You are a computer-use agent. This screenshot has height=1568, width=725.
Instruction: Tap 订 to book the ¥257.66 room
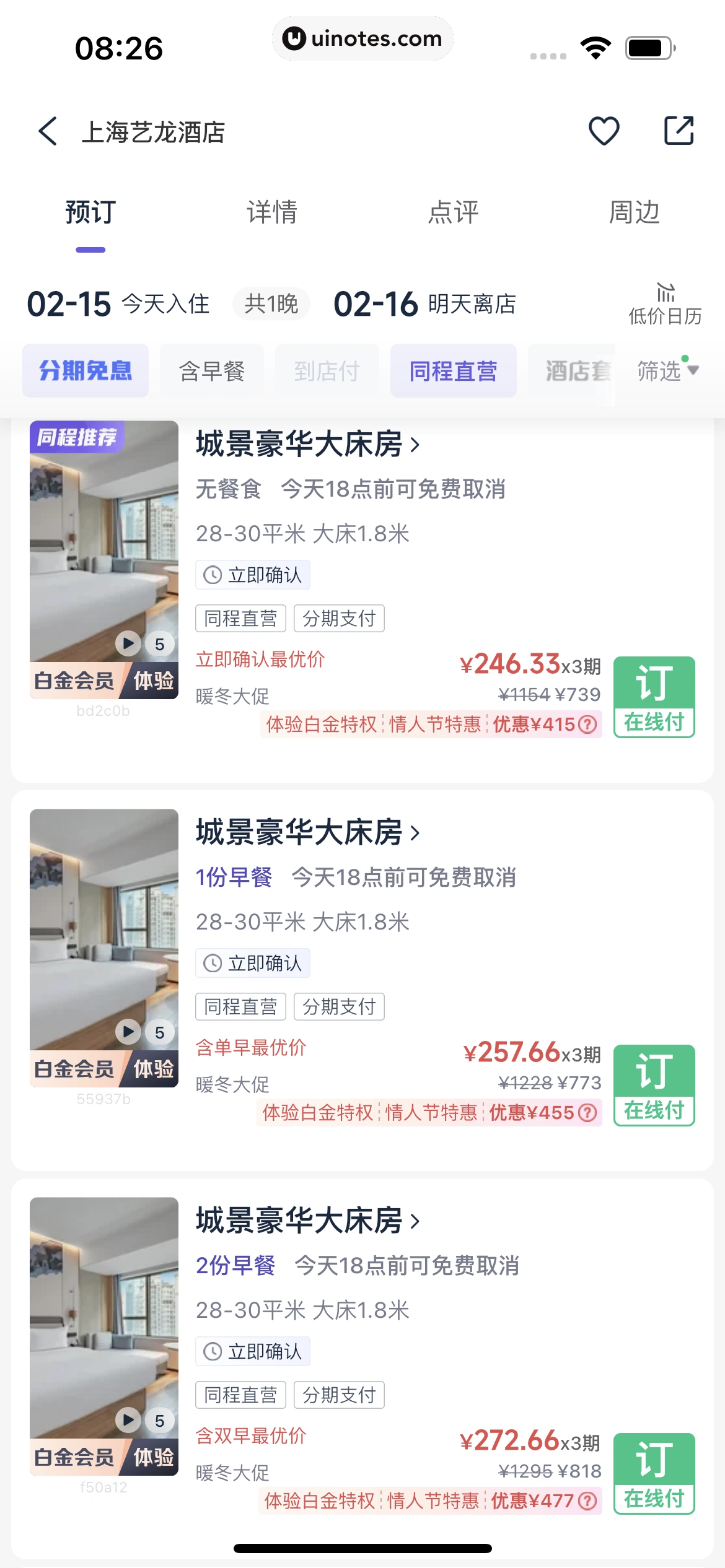tap(654, 1084)
